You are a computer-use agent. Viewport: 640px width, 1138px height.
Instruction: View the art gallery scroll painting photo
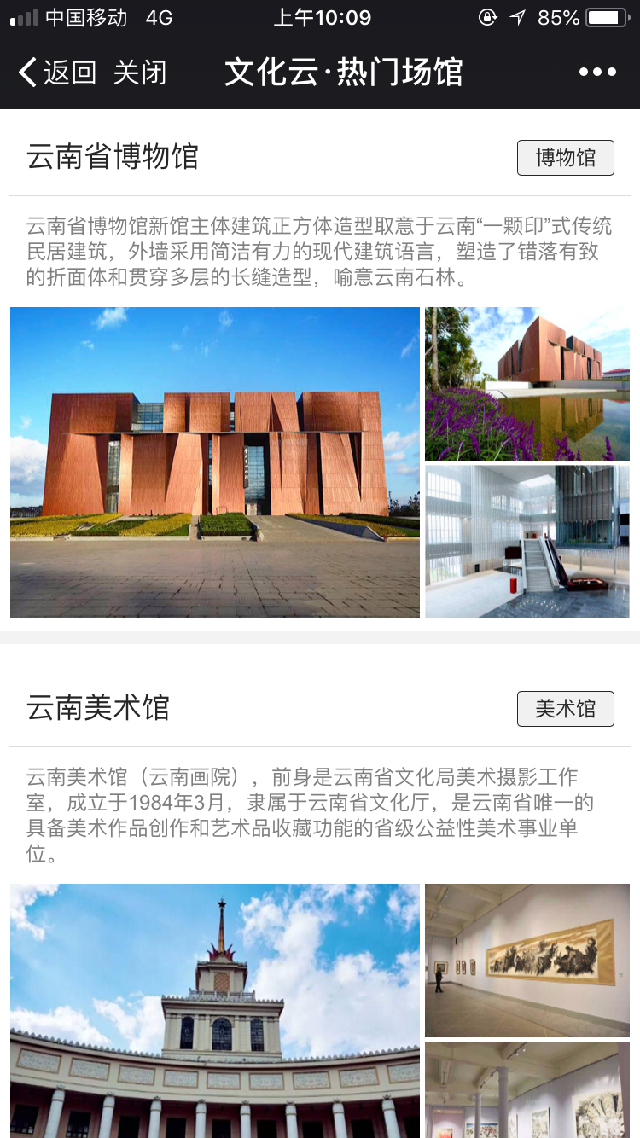[527, 960]
